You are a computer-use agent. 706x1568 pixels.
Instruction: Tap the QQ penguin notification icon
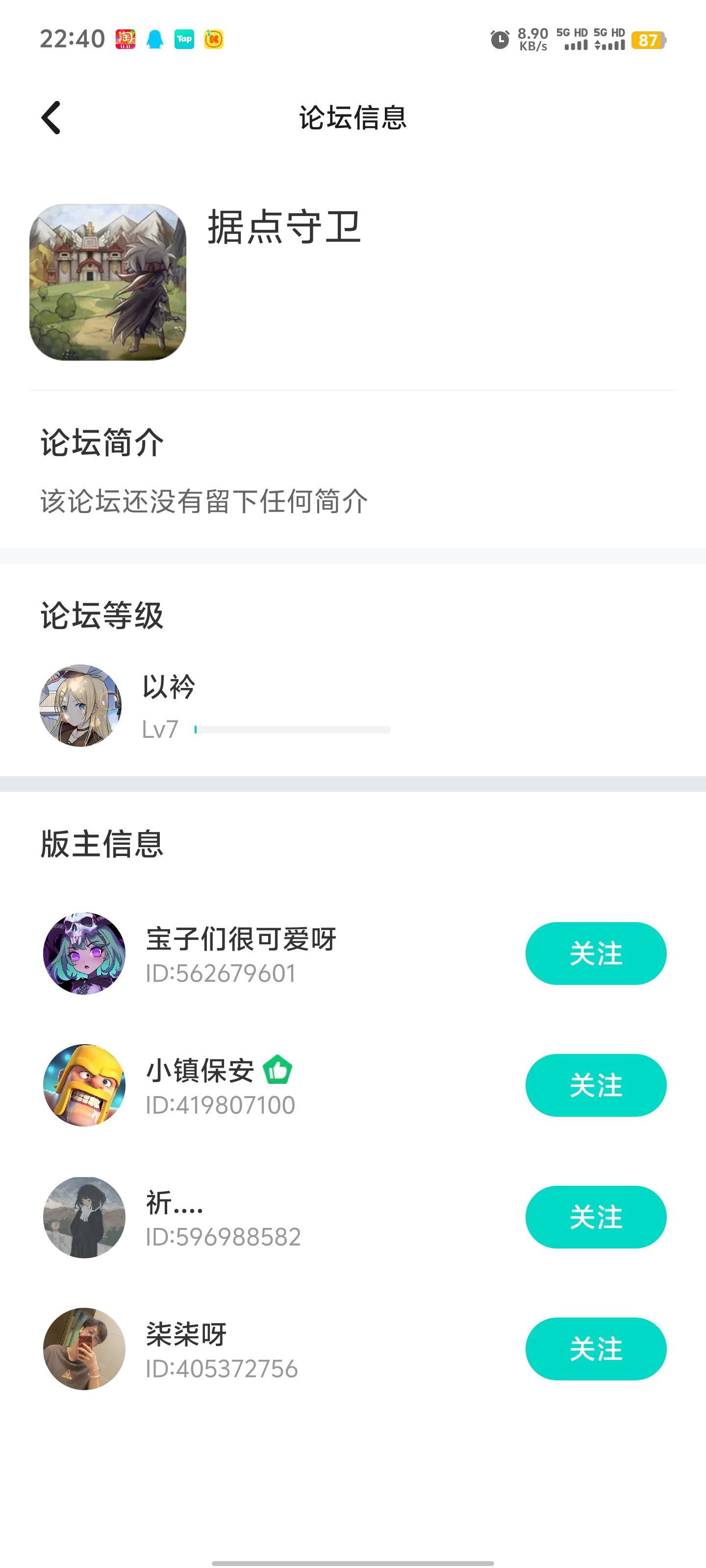click(x=156, y=39)
